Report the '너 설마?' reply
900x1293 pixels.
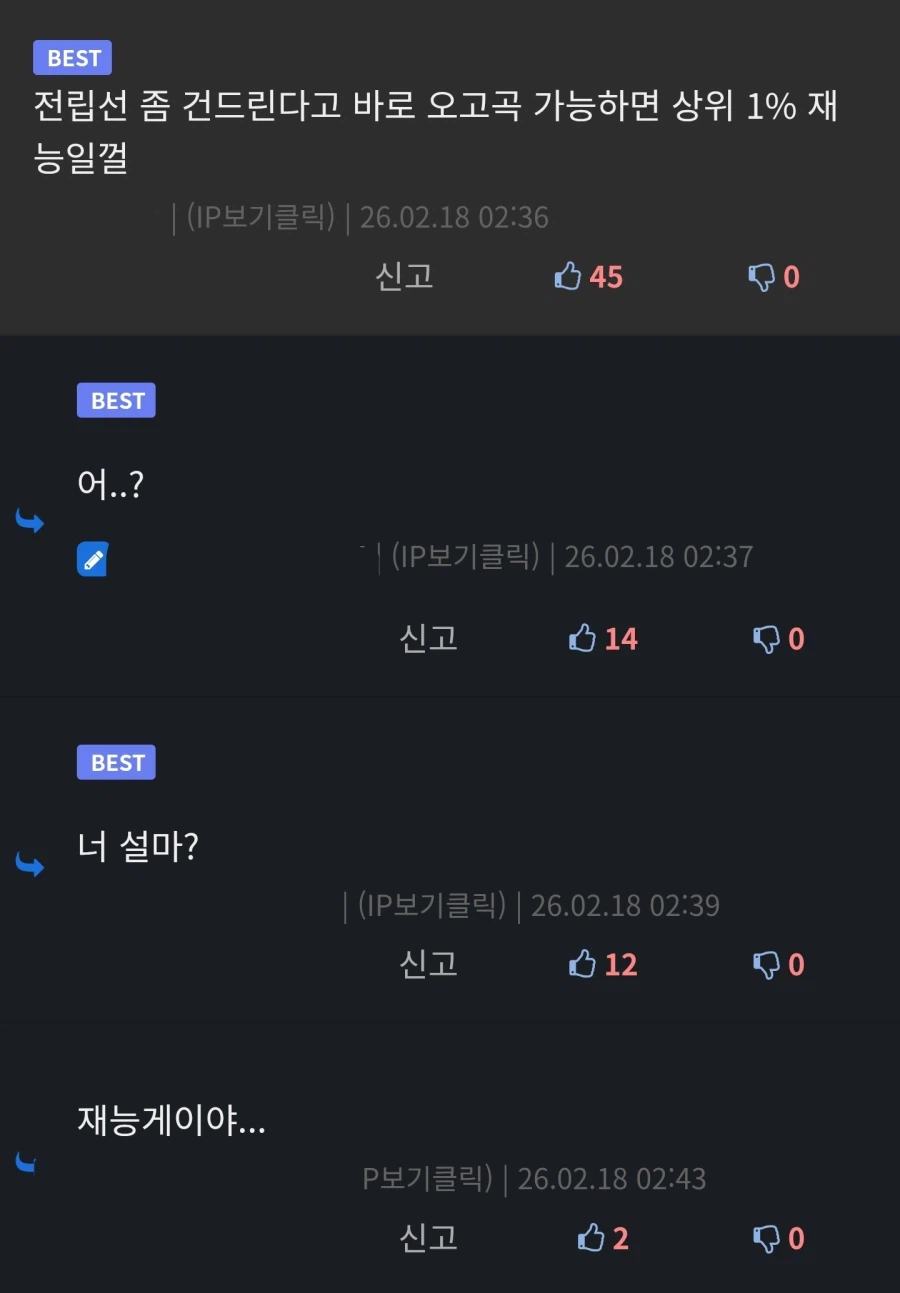tap(429, 964)
